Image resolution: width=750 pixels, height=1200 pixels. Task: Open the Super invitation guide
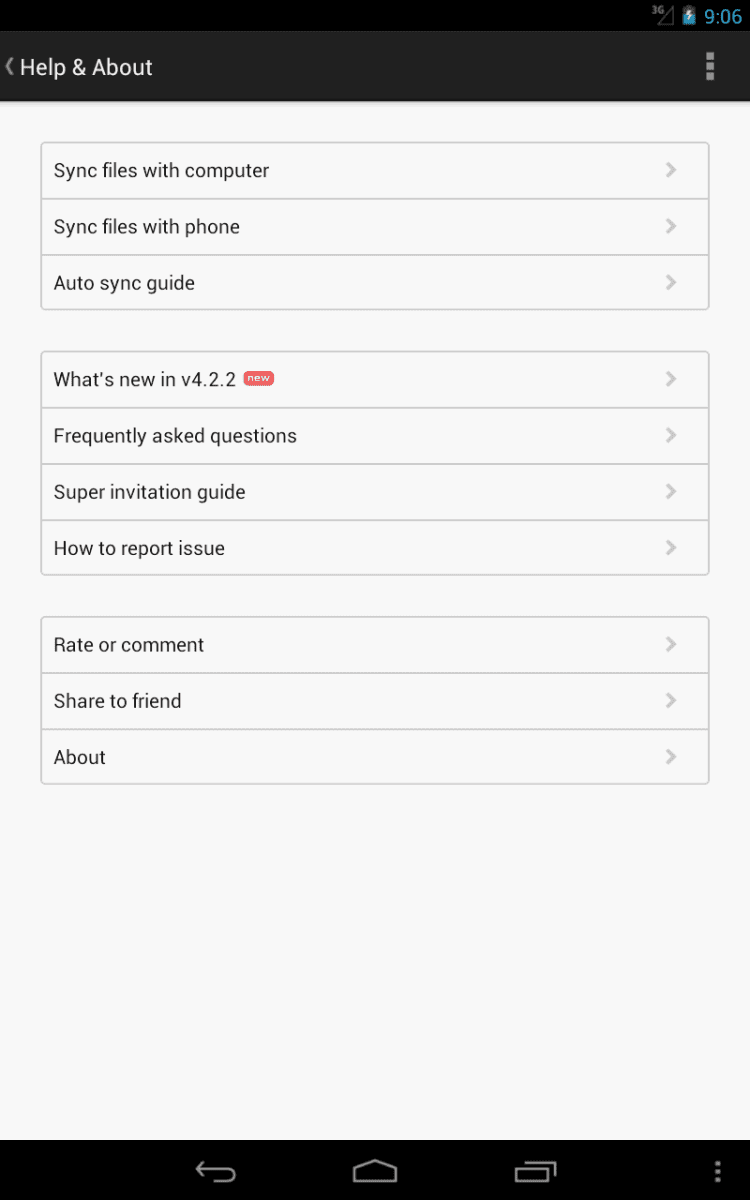tap(375, 492)
